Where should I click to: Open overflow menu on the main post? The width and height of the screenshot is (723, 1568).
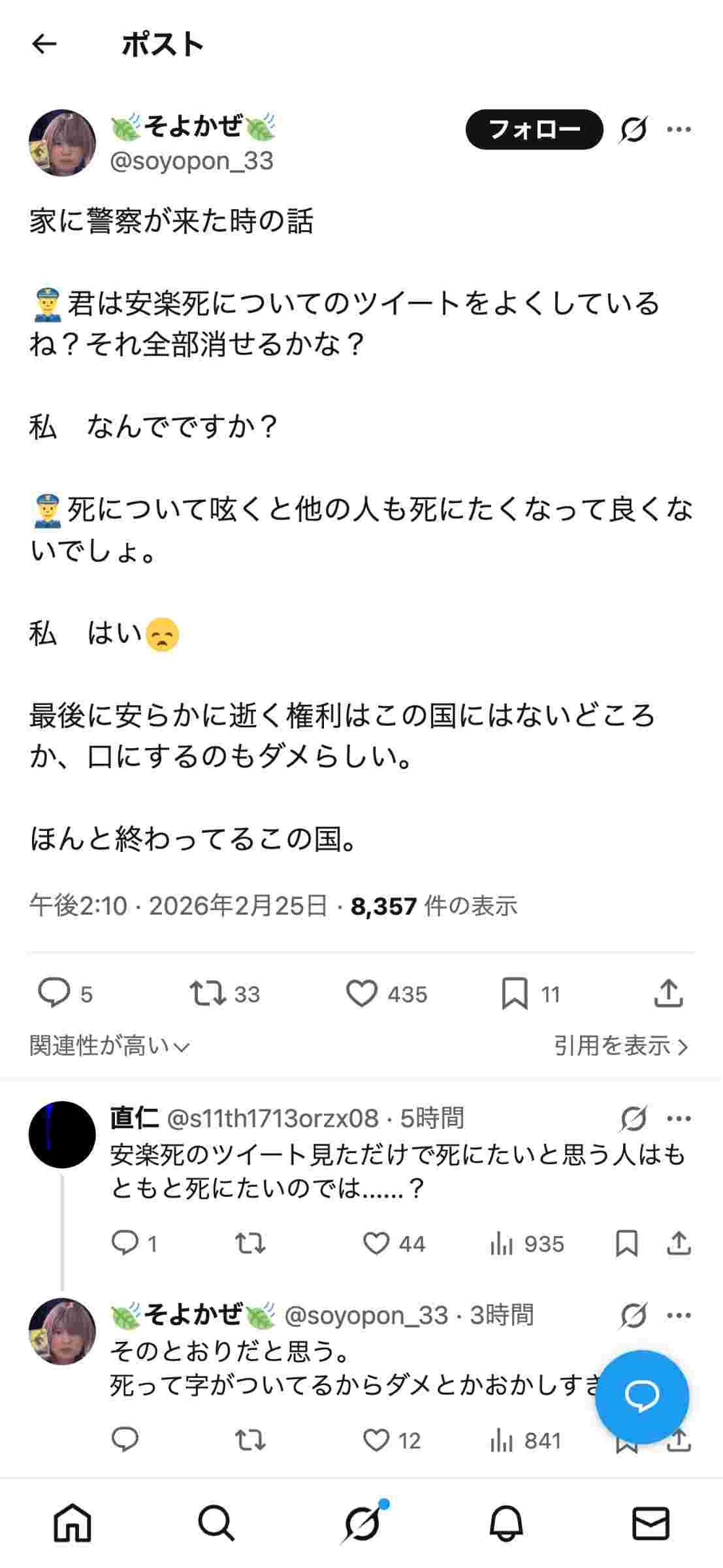pyautogui.click(x=679, y=129)
